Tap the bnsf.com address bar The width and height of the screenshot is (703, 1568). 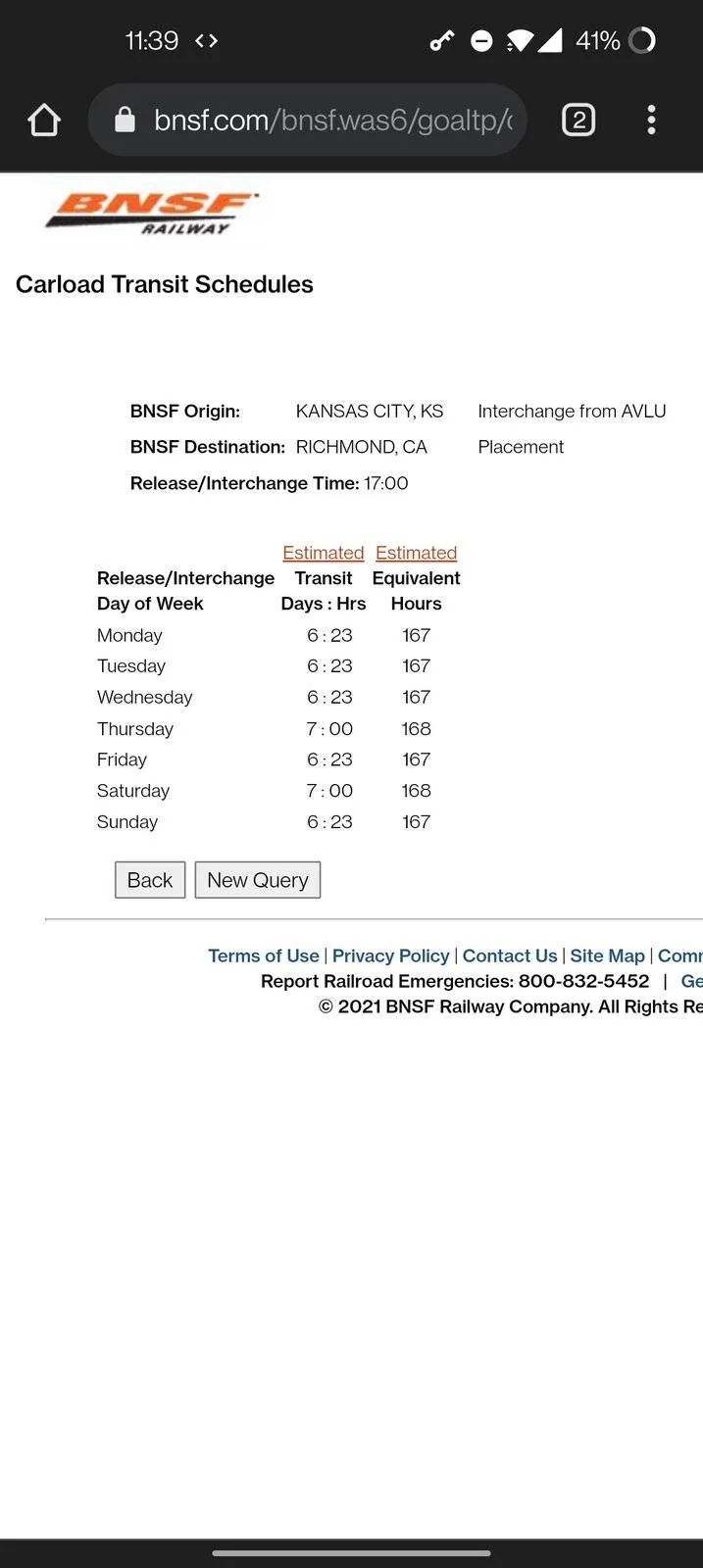click(x=308, y=121)
